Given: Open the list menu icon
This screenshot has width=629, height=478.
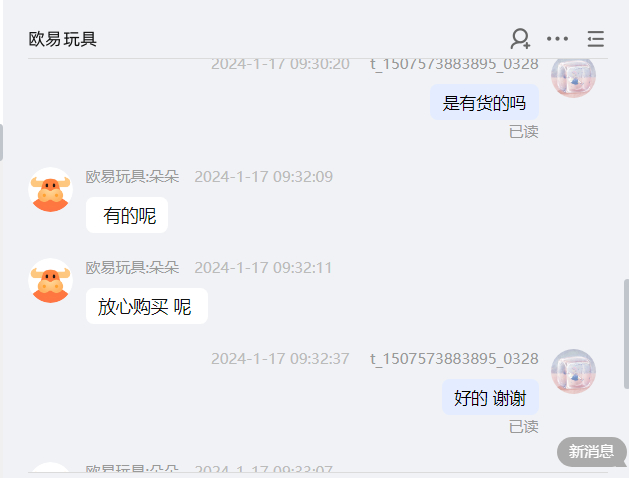Looking at the screenshot, I should 595,39.
